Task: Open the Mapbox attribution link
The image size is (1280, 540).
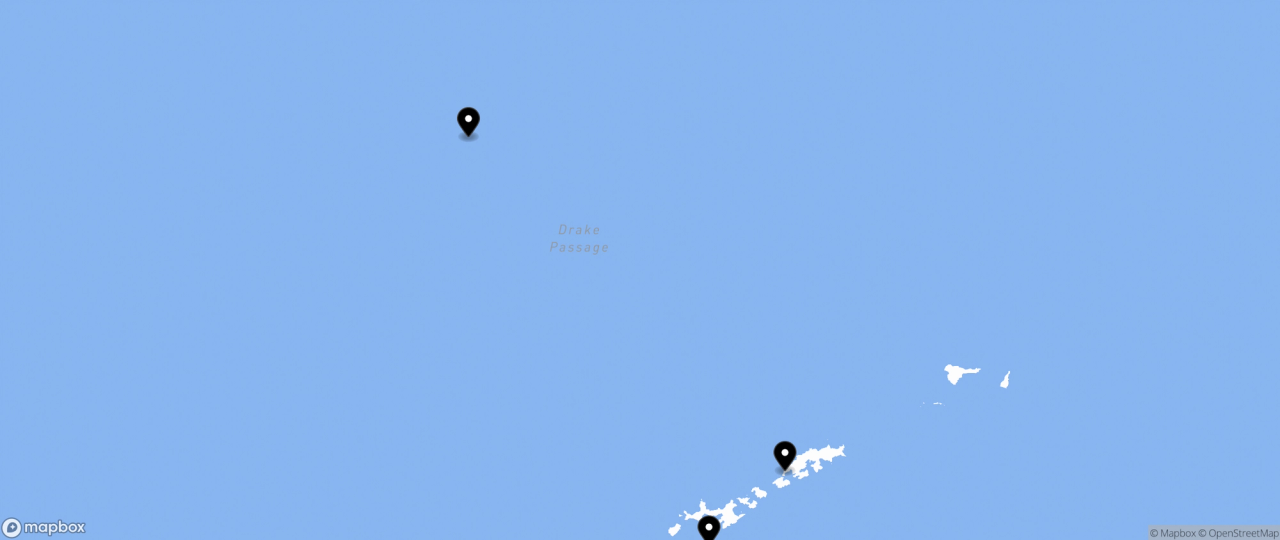Action: (x=1172, y=533)
